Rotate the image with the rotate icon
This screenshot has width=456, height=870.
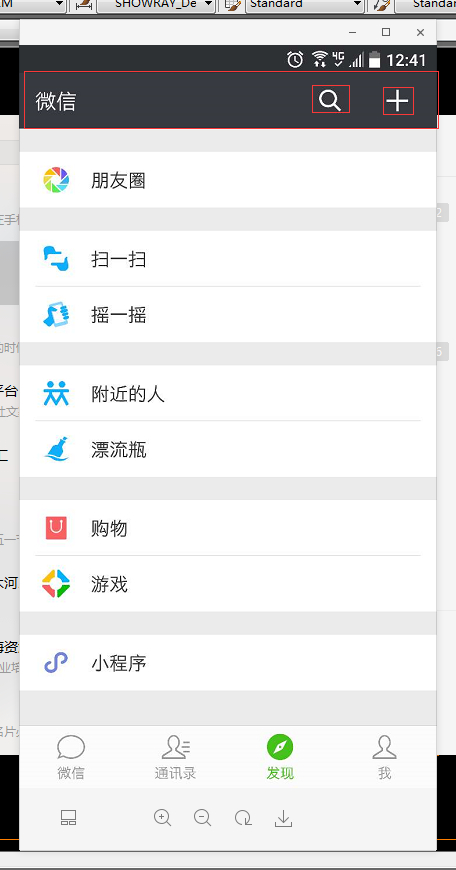coord(243,818)
